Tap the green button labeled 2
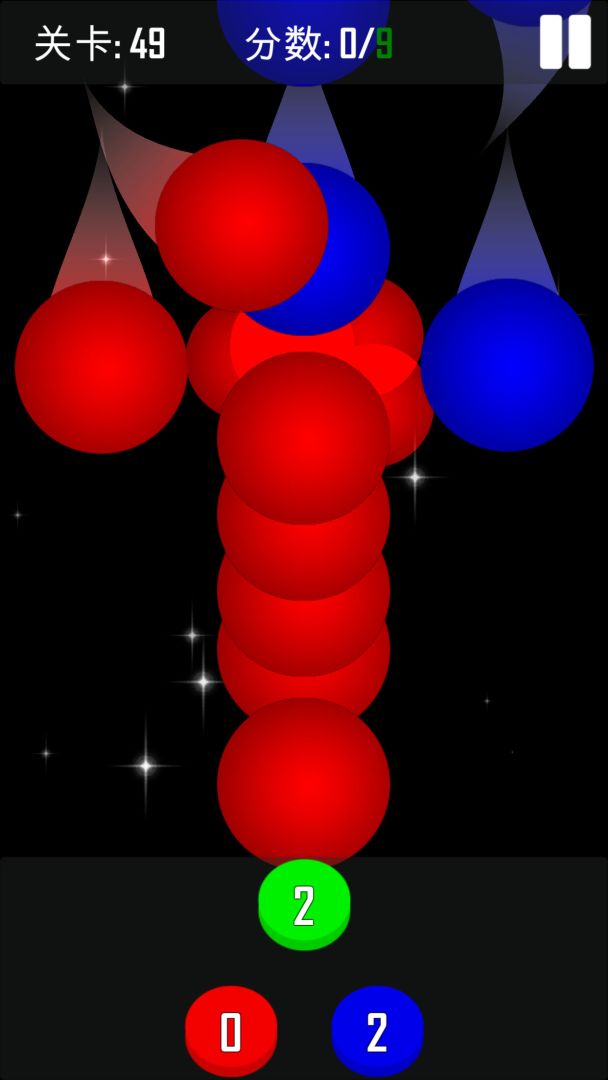 (x=304, y=904)
